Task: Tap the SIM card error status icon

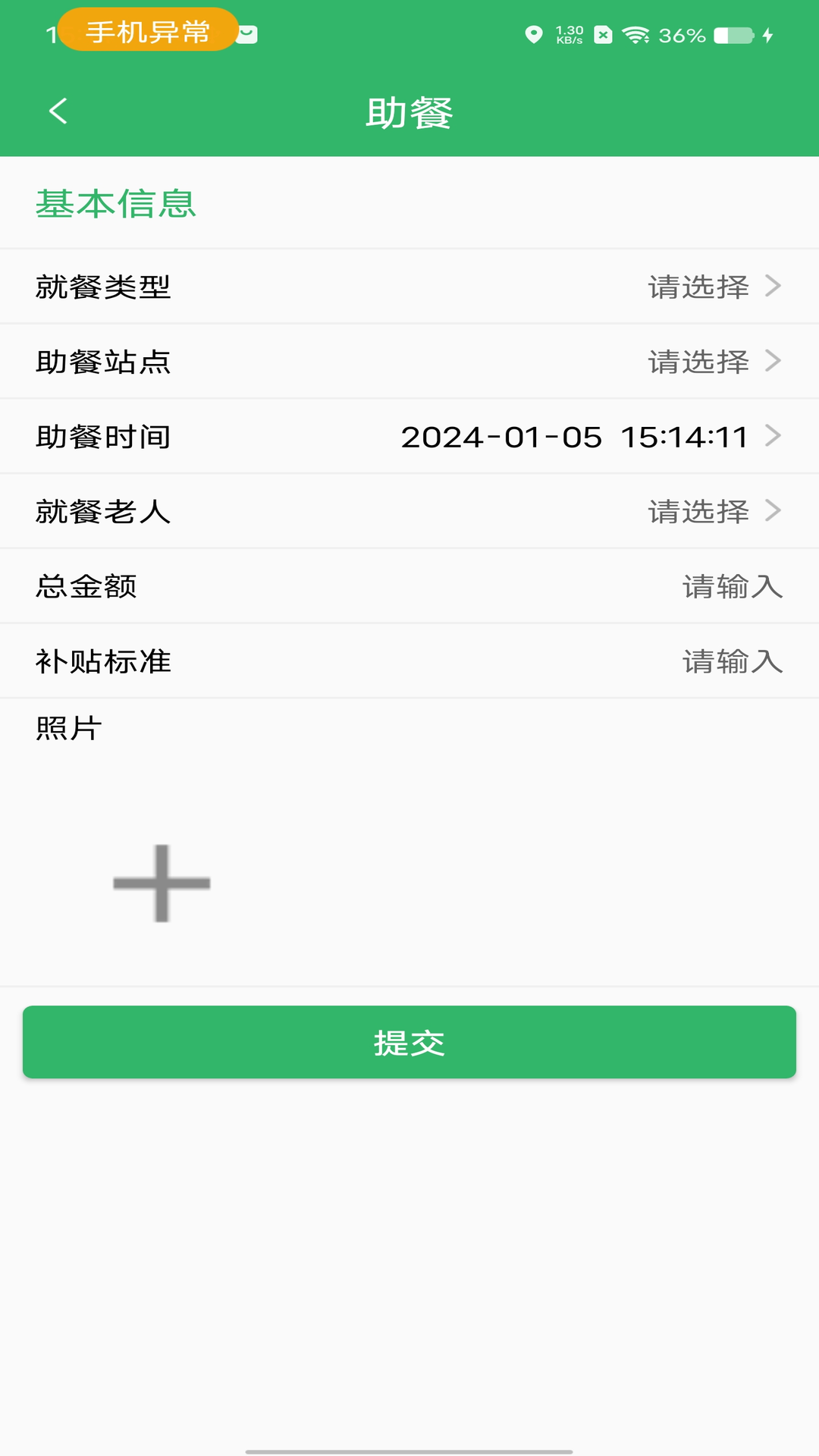Action: [x=603, y=34]
